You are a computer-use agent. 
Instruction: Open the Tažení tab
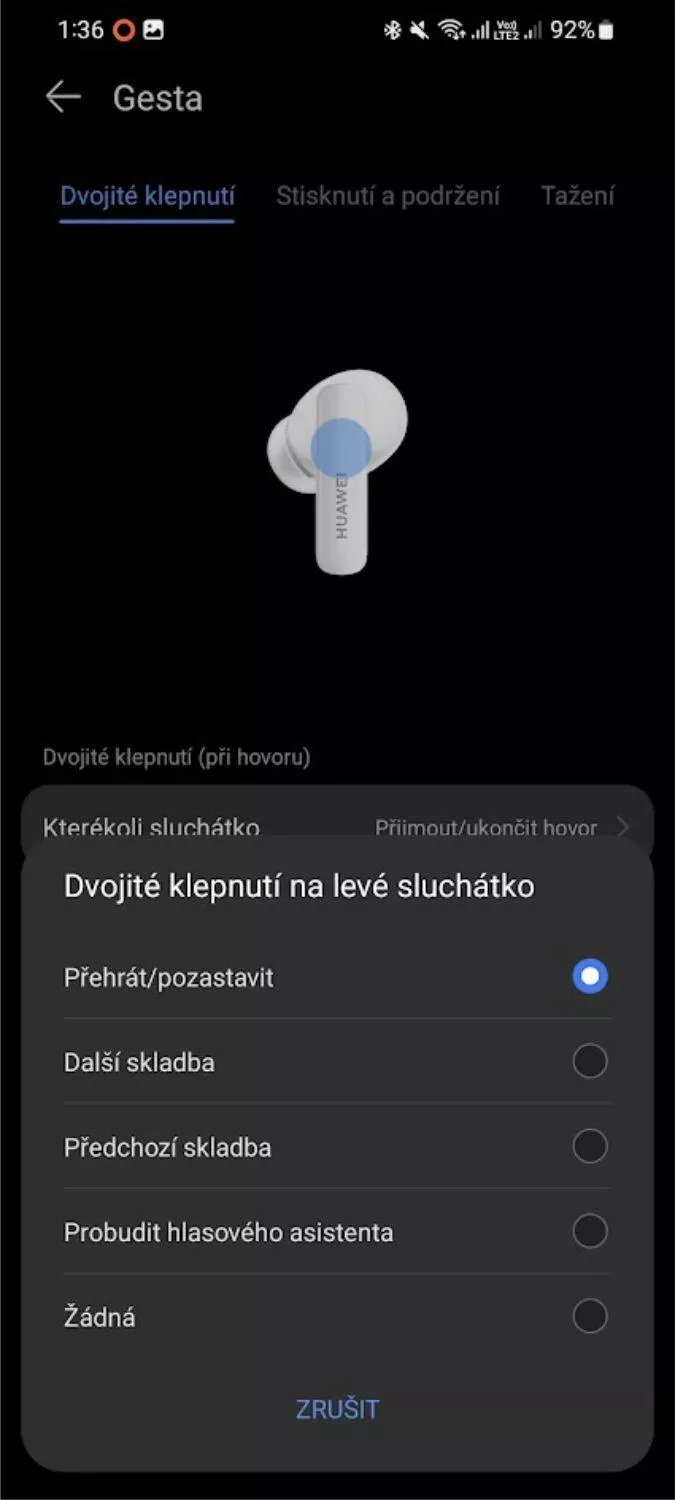577,195
